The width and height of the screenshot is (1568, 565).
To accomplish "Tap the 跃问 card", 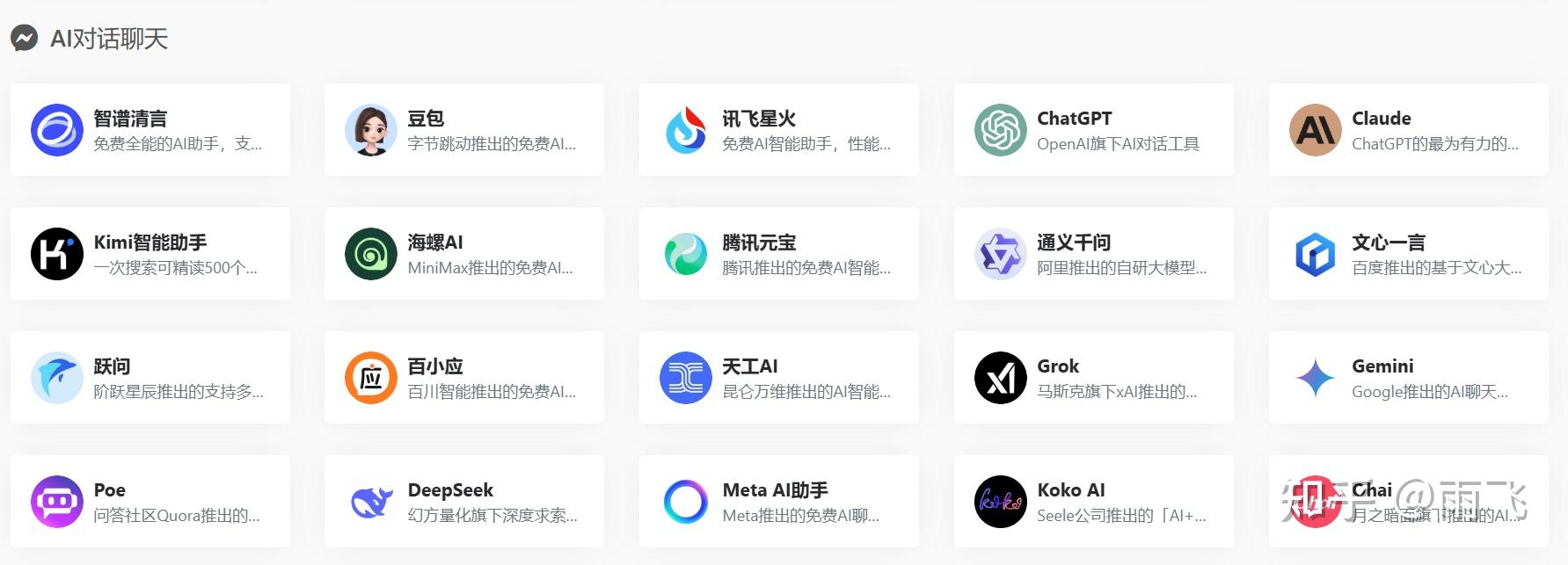I will coord(150,378).
